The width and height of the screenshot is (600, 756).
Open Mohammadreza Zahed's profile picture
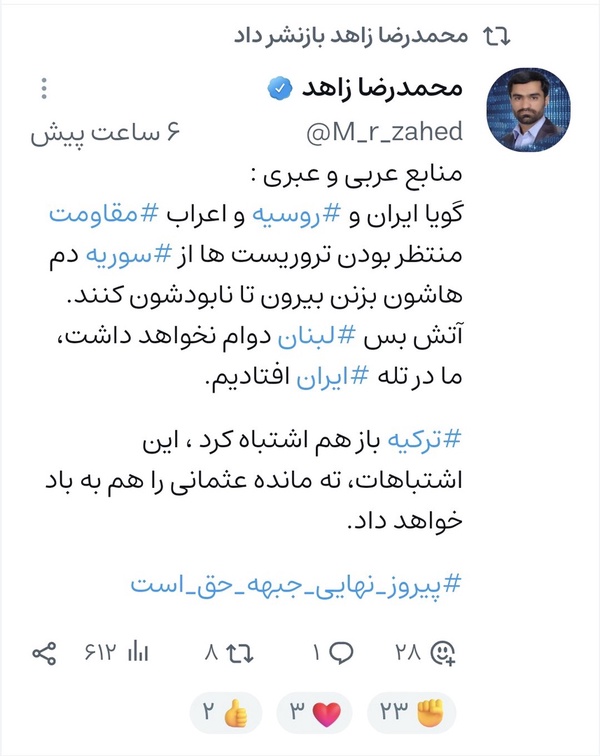click(529, 110)
